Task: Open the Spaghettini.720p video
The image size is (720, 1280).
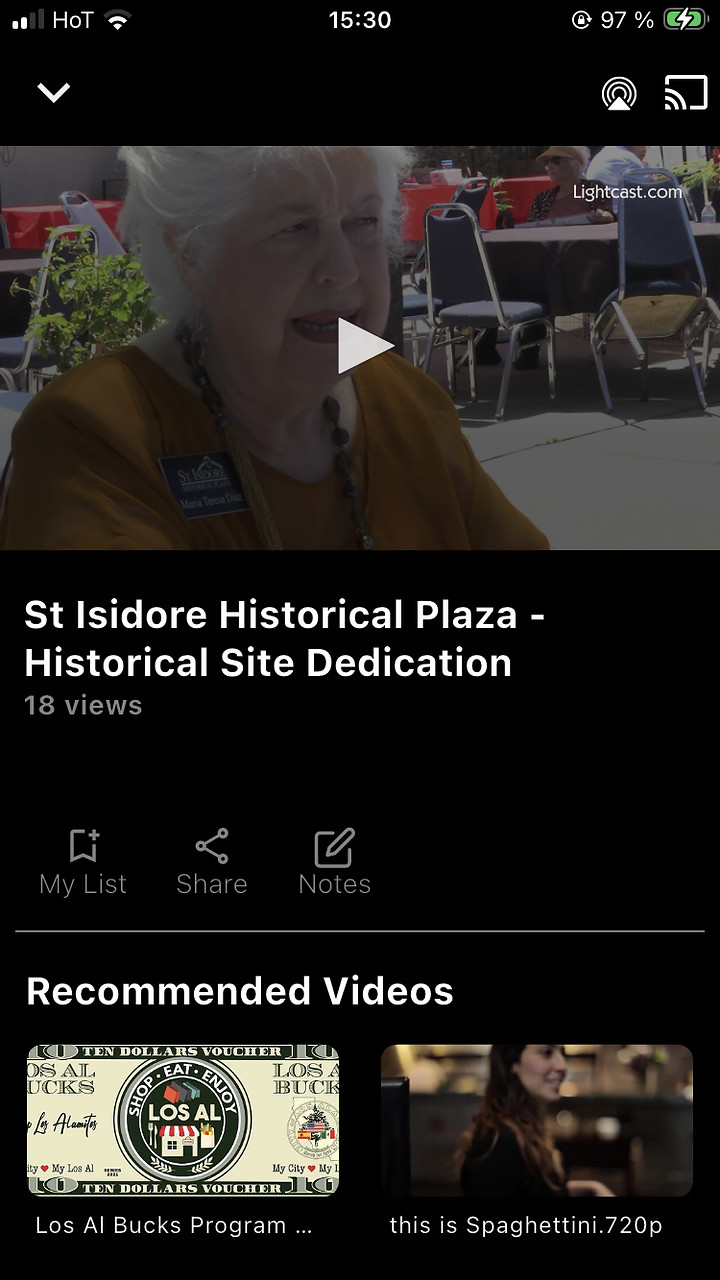Action: pos(536,1119)
